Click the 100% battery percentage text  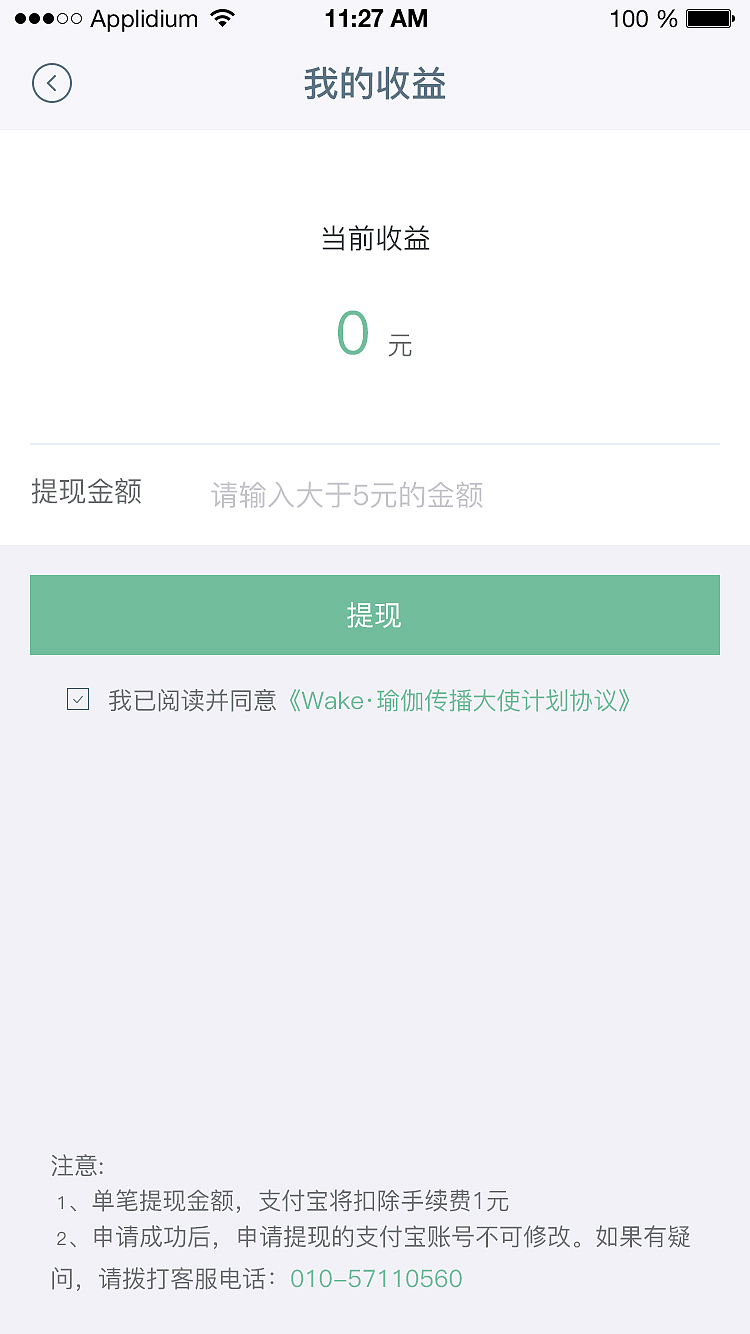(x=641, y=18)
